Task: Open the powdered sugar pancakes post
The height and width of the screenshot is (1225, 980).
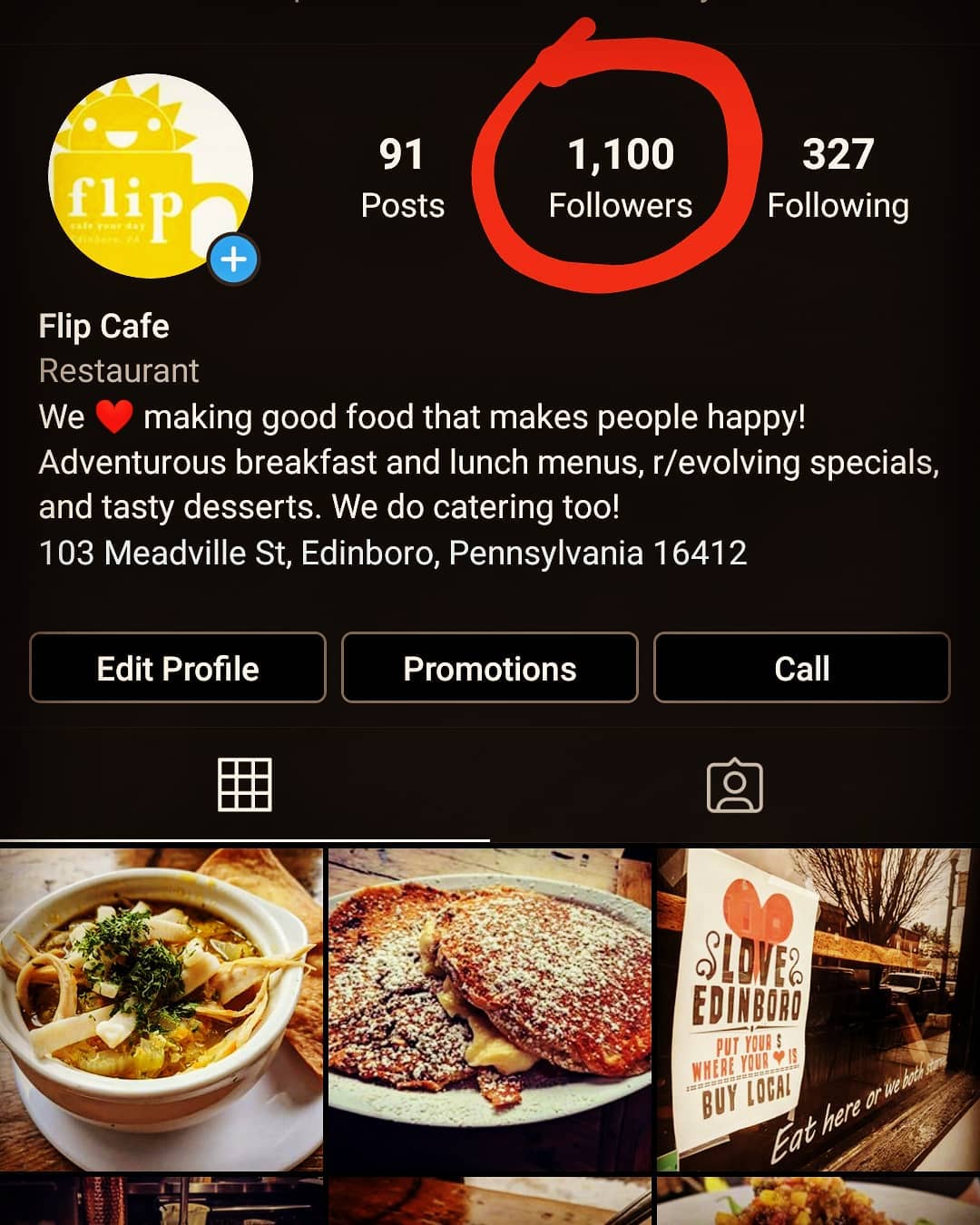Action: click(490, 1007)
